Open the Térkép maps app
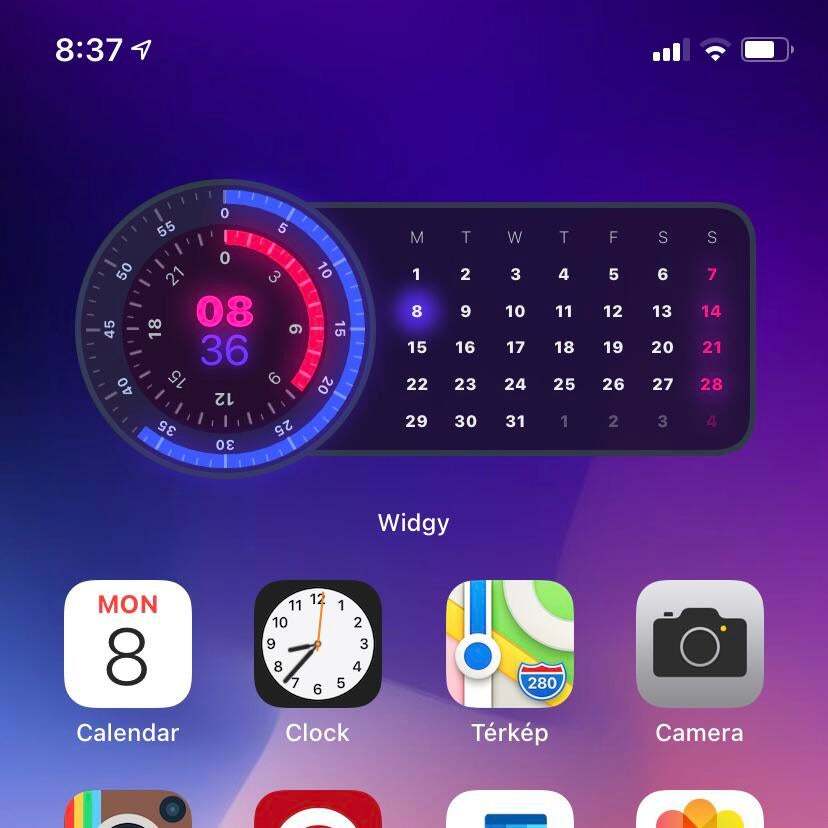Viewport: 828px width, 828px height. [x=510, y=644]
